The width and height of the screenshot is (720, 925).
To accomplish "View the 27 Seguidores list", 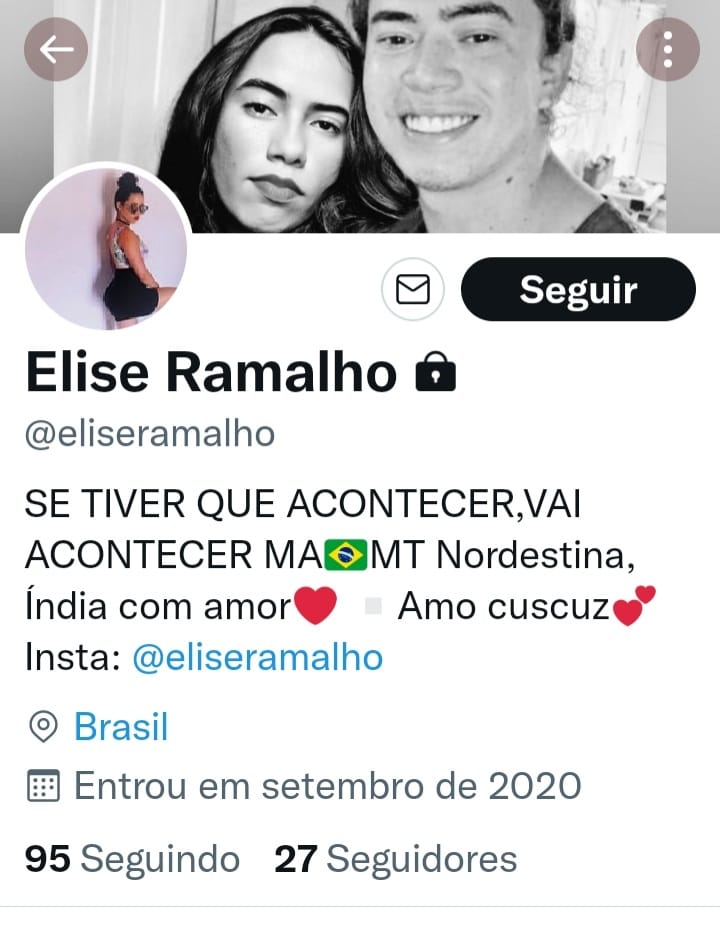I will (396, 859).
